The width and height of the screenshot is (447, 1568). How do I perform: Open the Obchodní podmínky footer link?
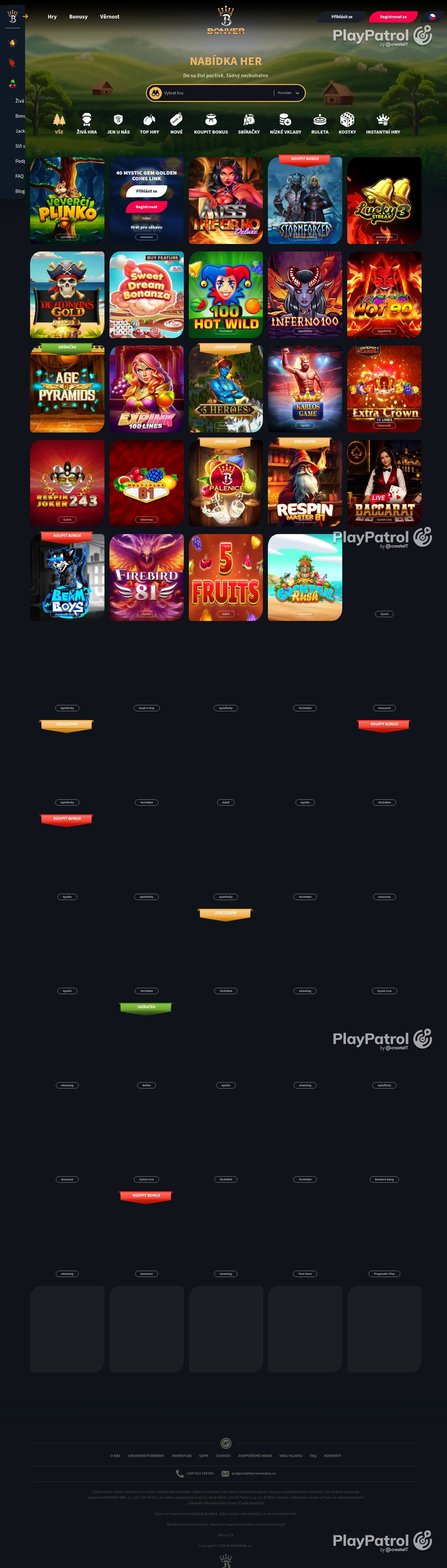(x=146, y=1455)
